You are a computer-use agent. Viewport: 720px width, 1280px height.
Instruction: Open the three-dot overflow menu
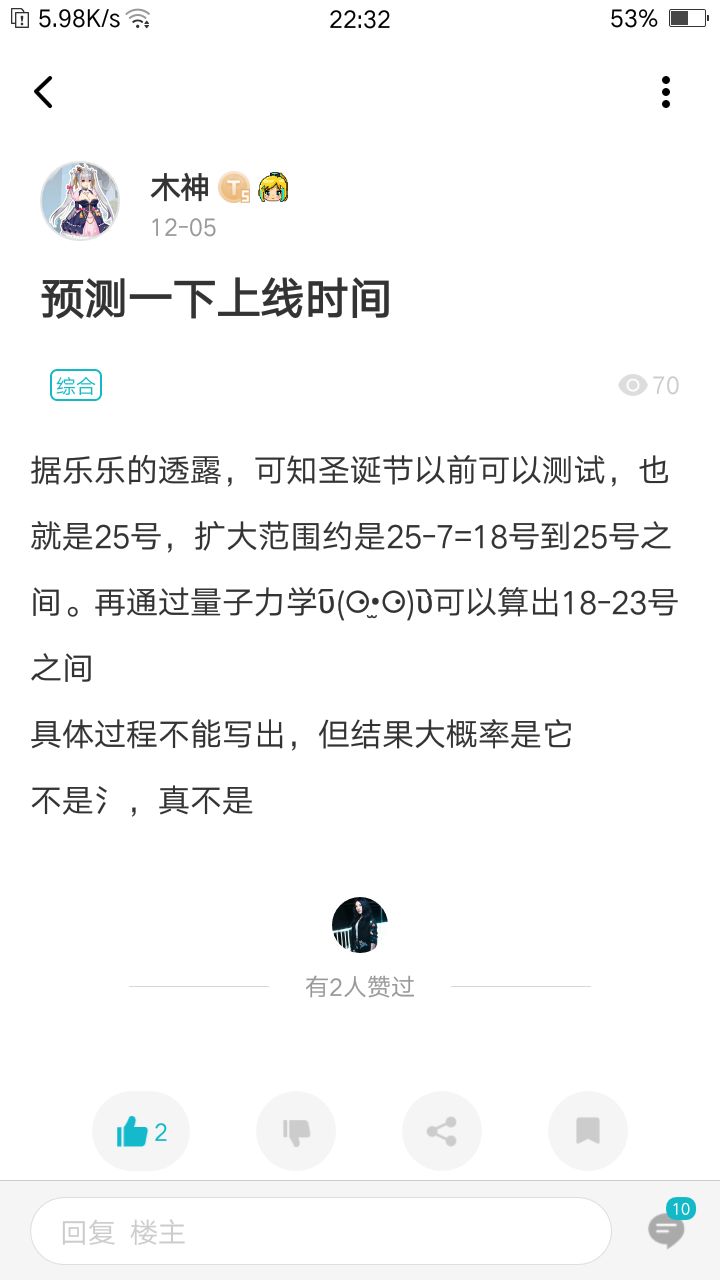pos(666,92)
